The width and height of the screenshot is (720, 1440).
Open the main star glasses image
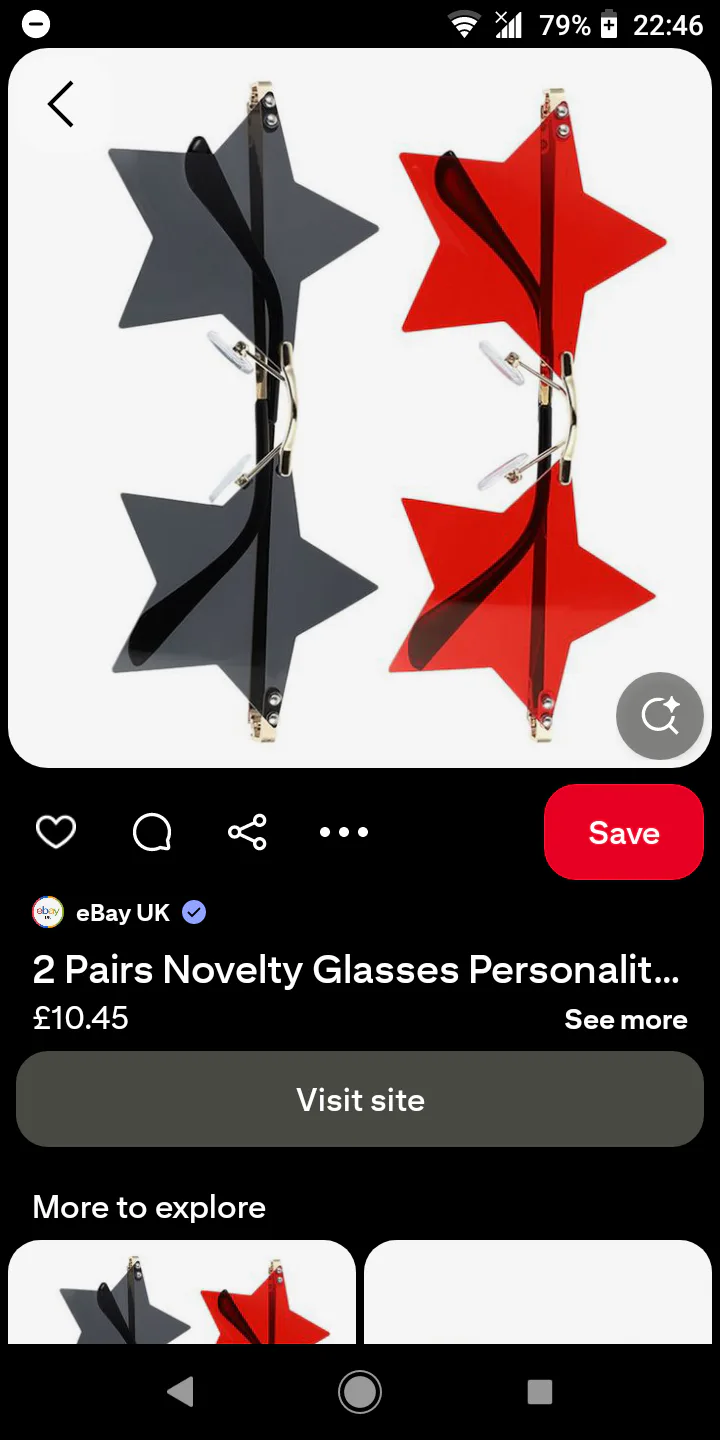coord(360,410)
